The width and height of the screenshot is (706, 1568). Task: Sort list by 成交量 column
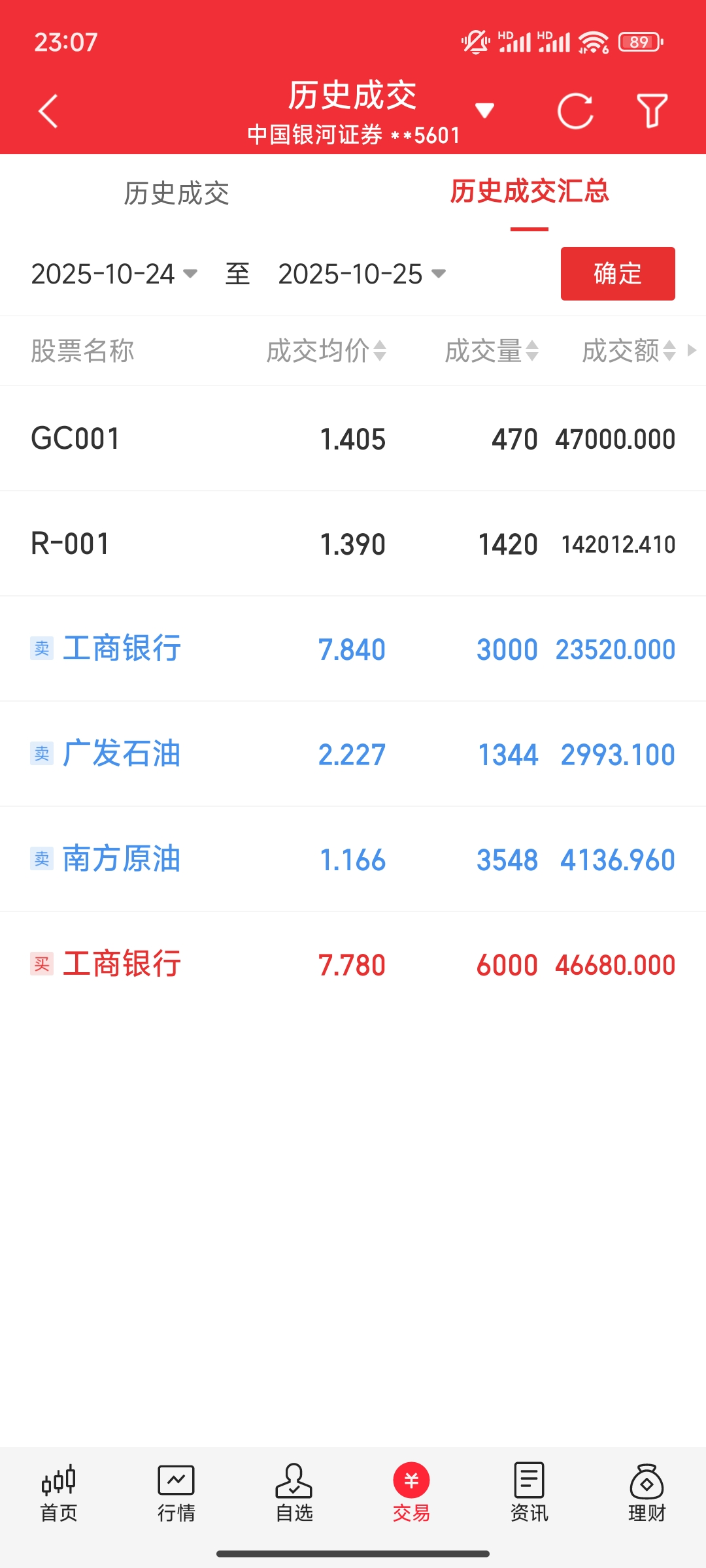(492, 351)
